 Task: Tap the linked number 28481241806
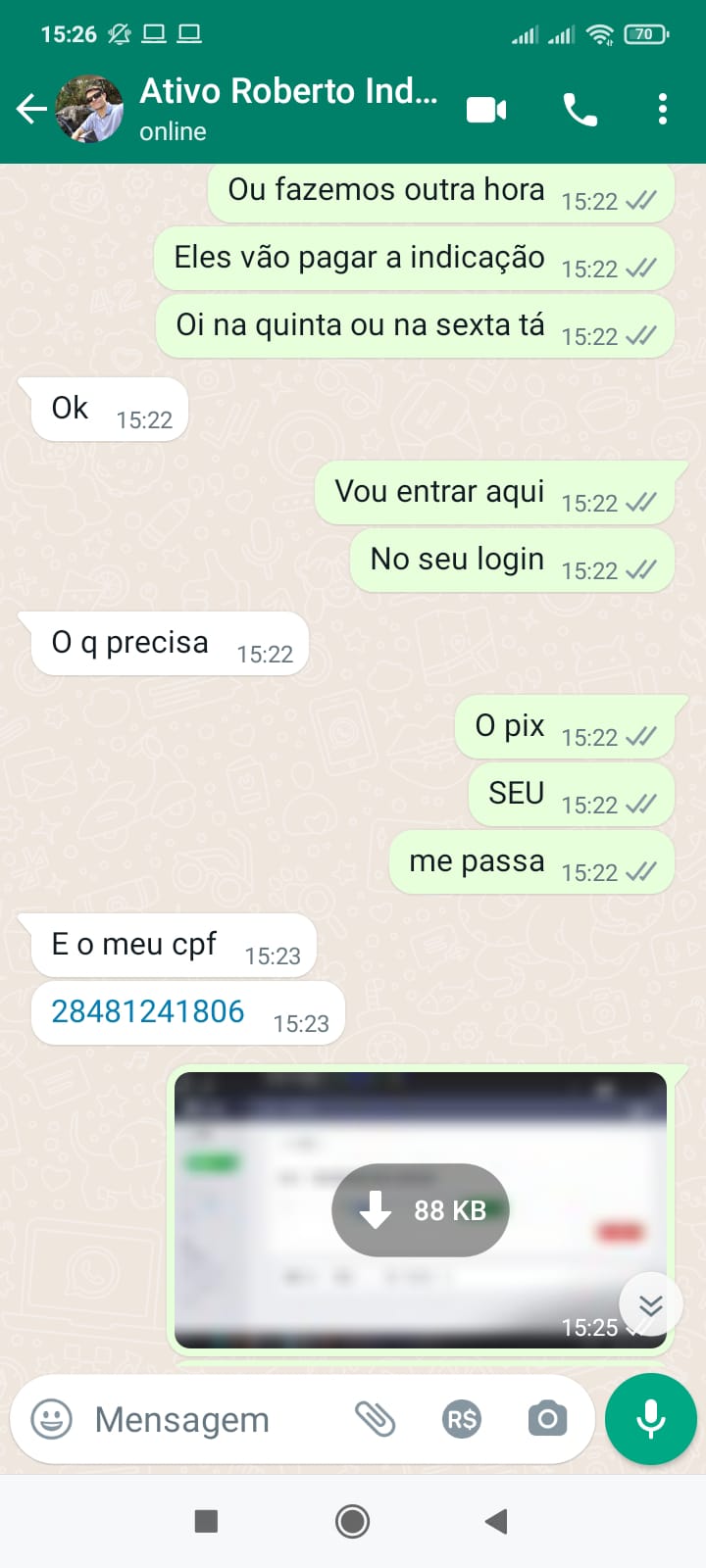[148, 1011]
